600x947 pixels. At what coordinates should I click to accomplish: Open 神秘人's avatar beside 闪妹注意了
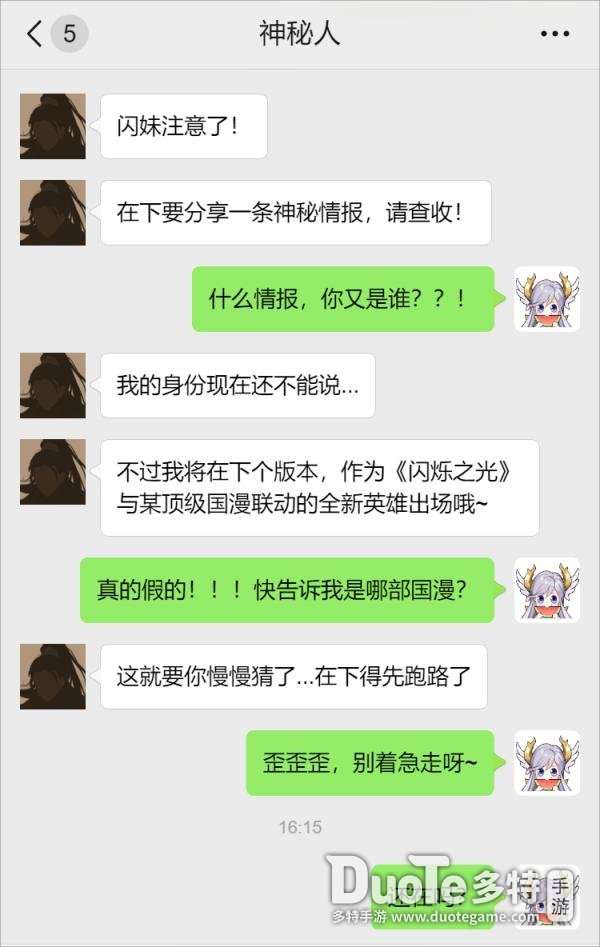[52, 126]
